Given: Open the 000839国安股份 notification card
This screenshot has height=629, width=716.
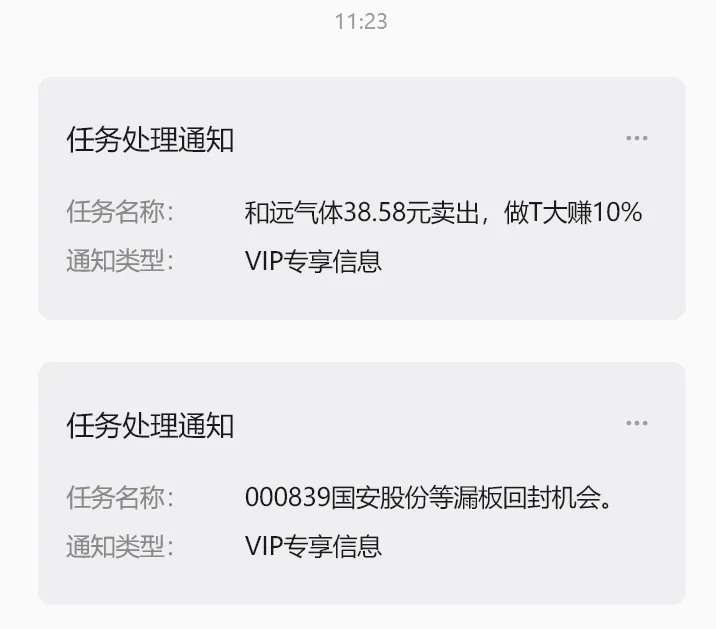Looking at the screenshot, I should (x=362, y=483).
